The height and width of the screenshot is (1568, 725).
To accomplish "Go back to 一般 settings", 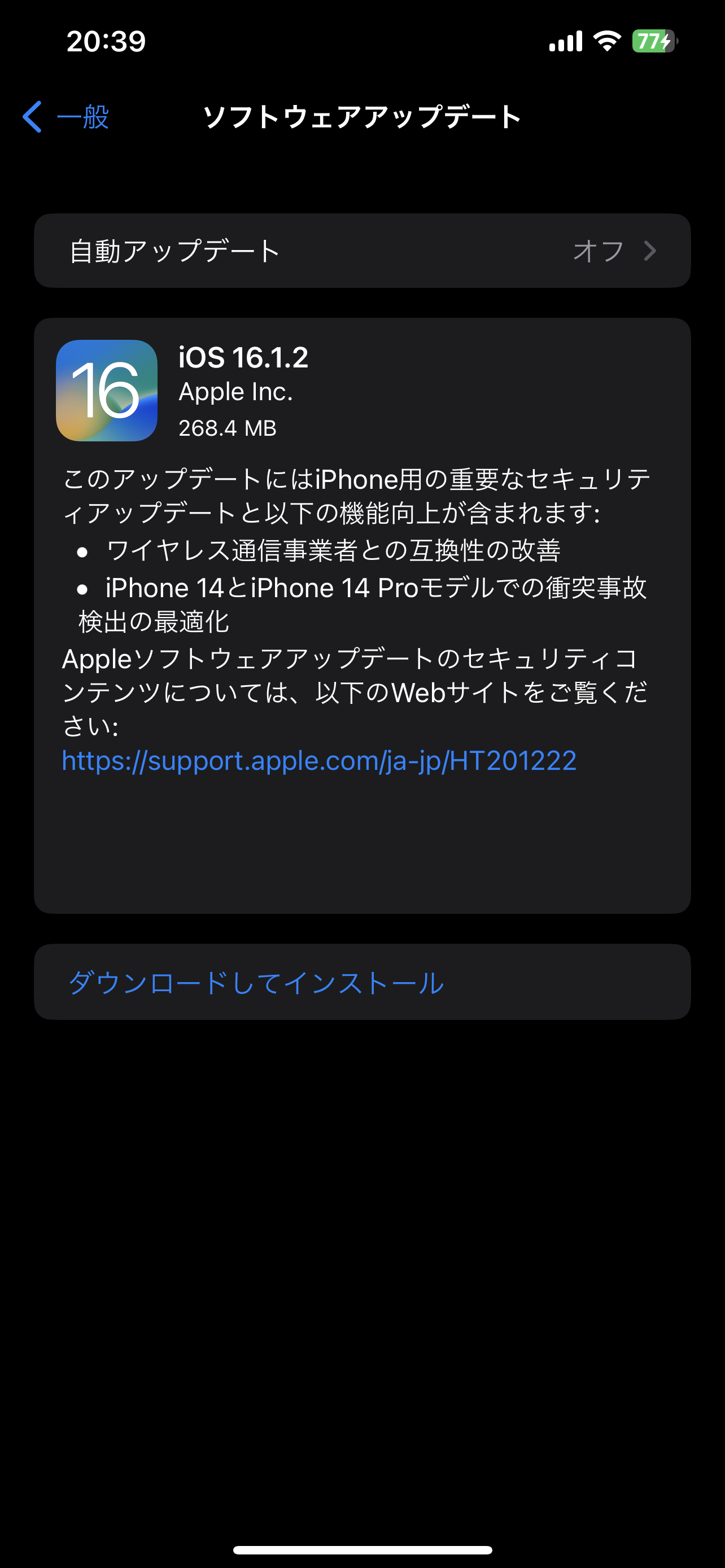I will pos(65,116).
